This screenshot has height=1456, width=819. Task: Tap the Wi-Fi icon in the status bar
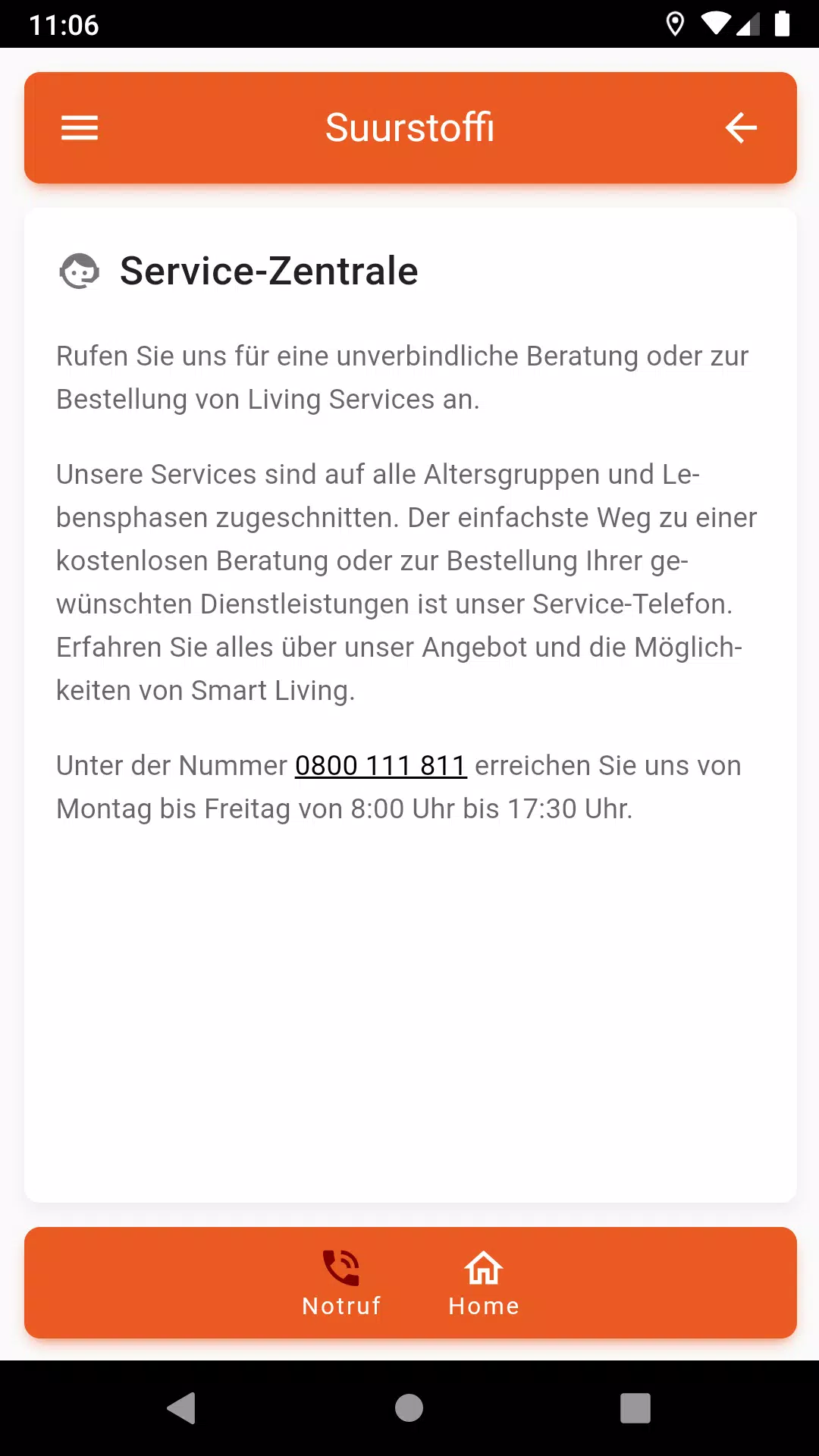[715, 24]
